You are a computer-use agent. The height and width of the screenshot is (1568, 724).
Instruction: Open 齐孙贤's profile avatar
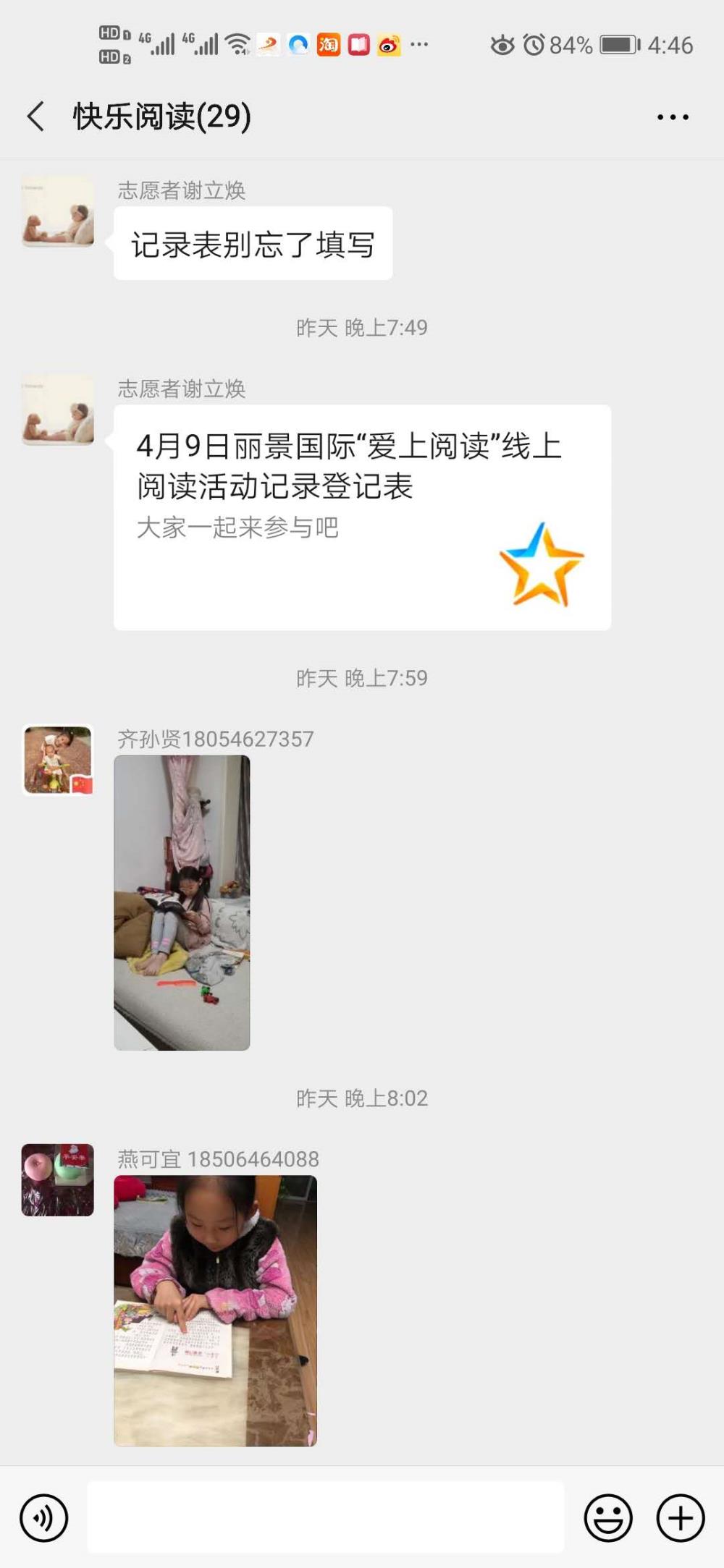58,760
